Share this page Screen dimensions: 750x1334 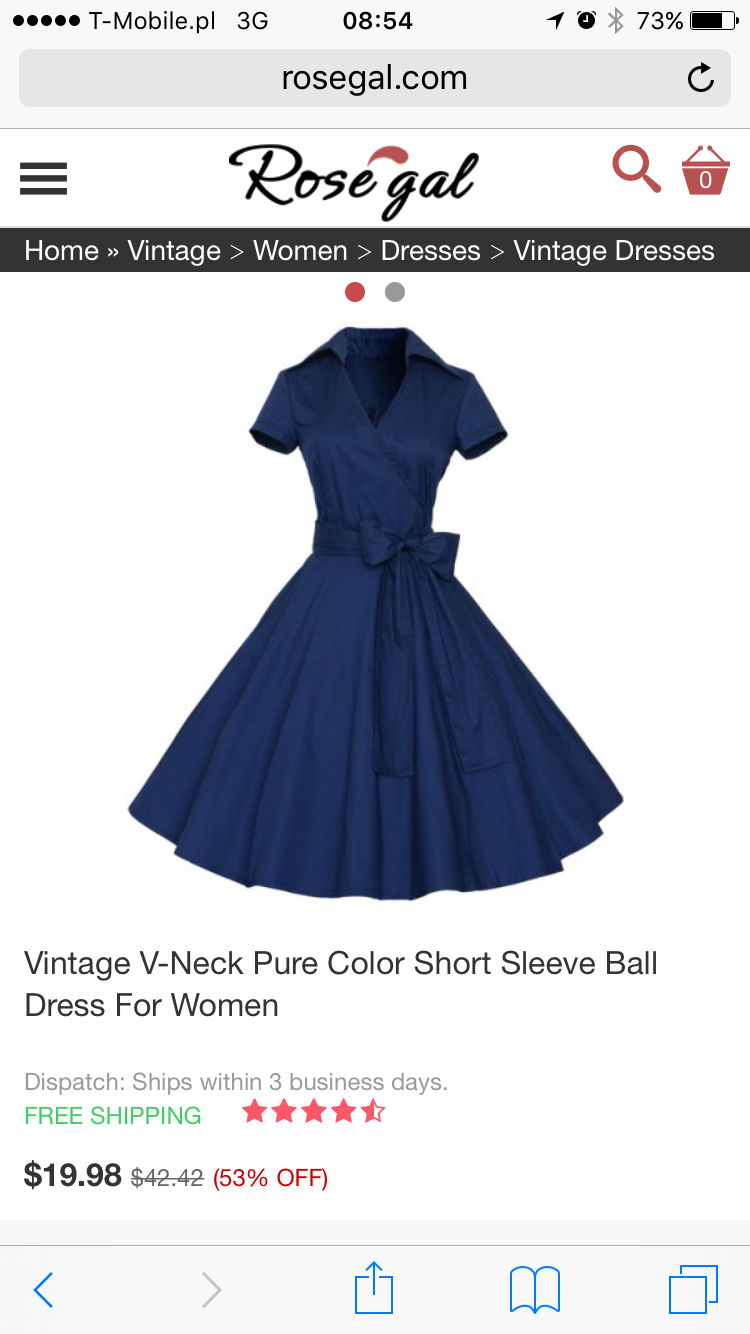pos(374,1287)
